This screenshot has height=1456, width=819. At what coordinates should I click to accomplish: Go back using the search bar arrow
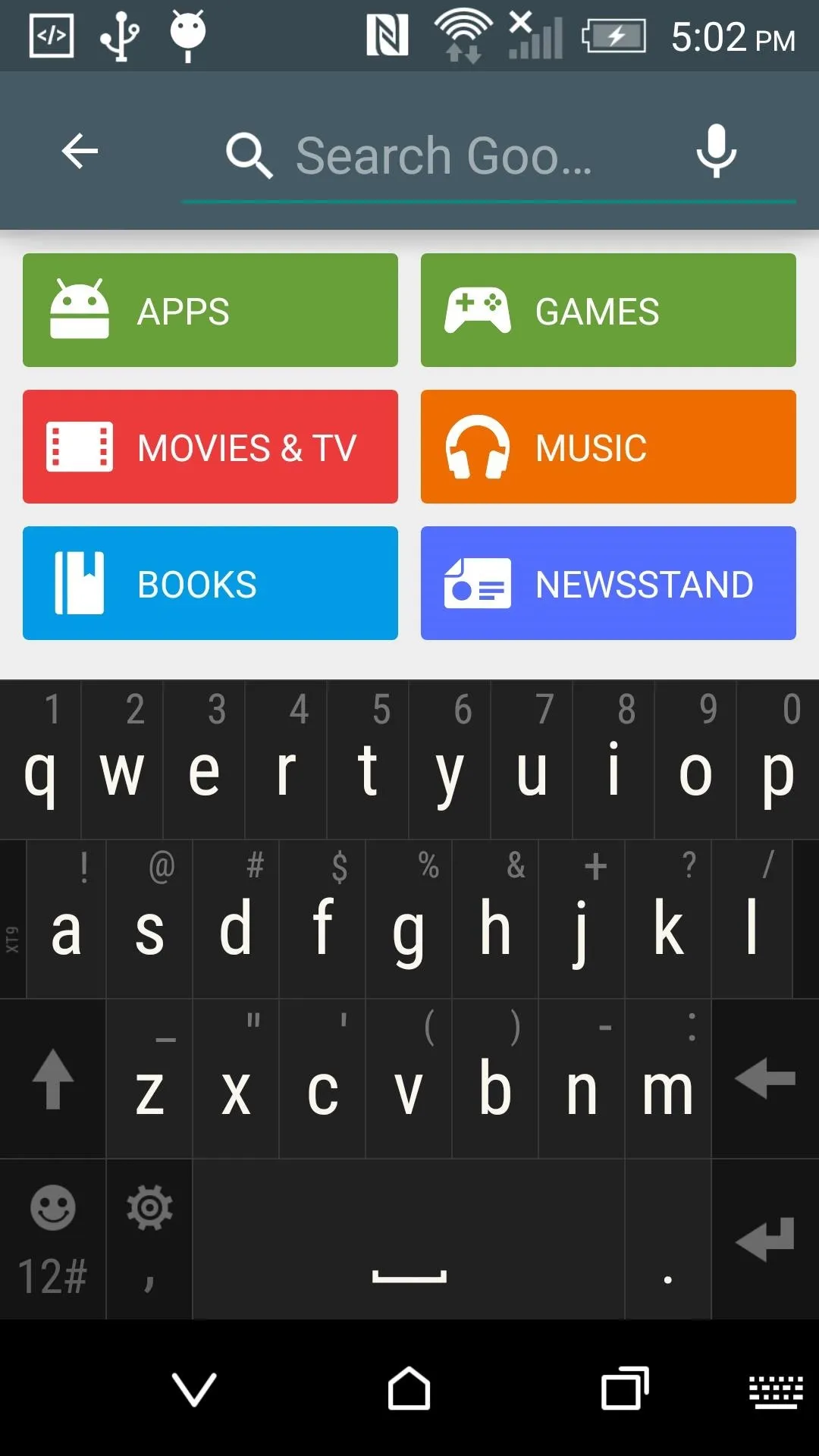click(x=80, y=151)
